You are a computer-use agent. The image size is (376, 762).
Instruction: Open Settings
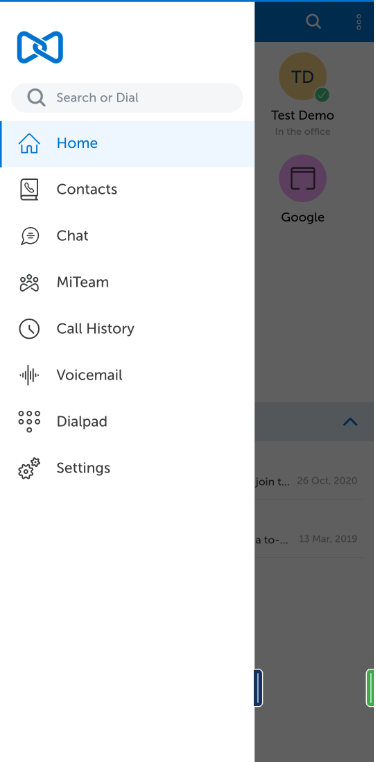[x=127, y=468]
